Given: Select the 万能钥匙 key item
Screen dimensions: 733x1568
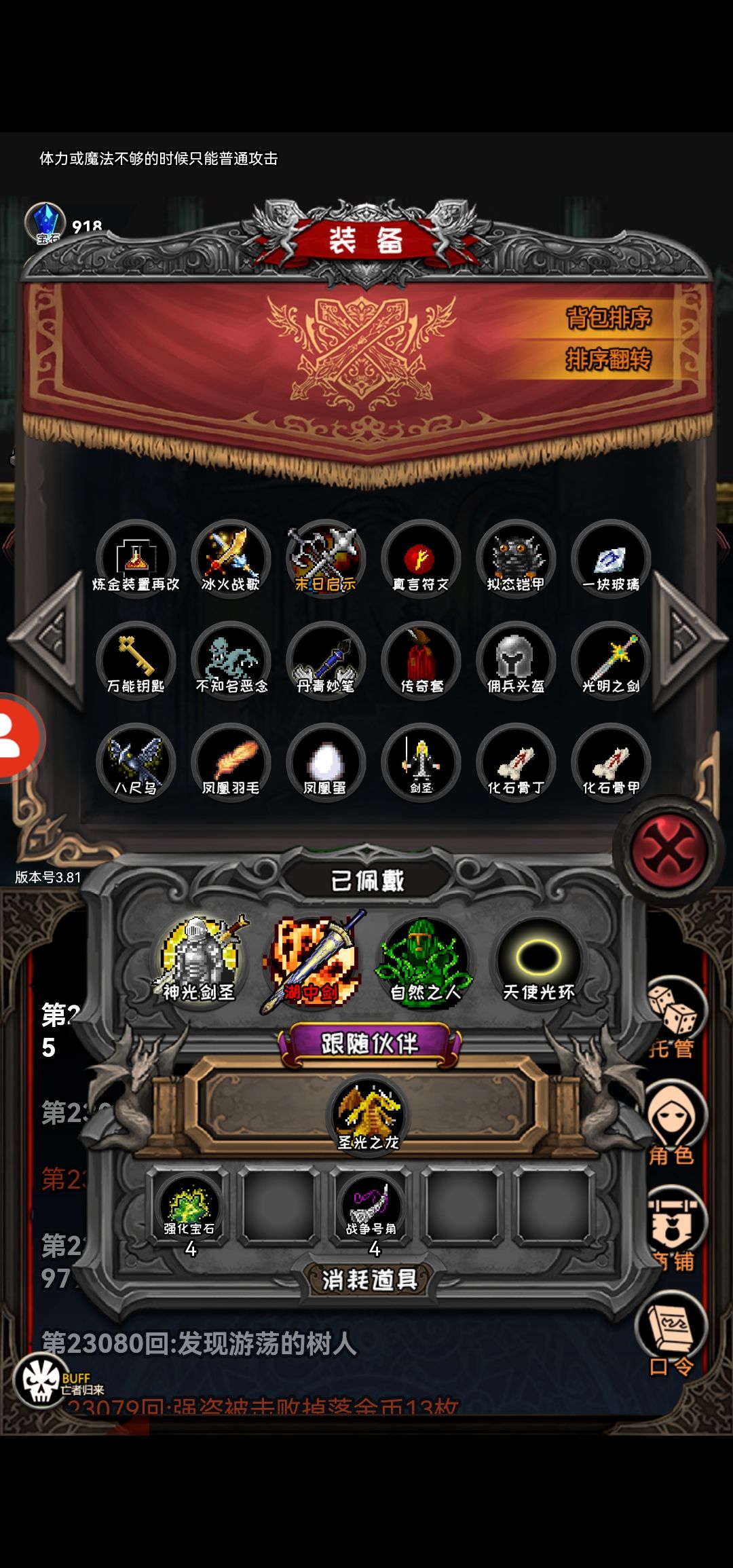Looking at the screenshot, I should pos(136,661).
